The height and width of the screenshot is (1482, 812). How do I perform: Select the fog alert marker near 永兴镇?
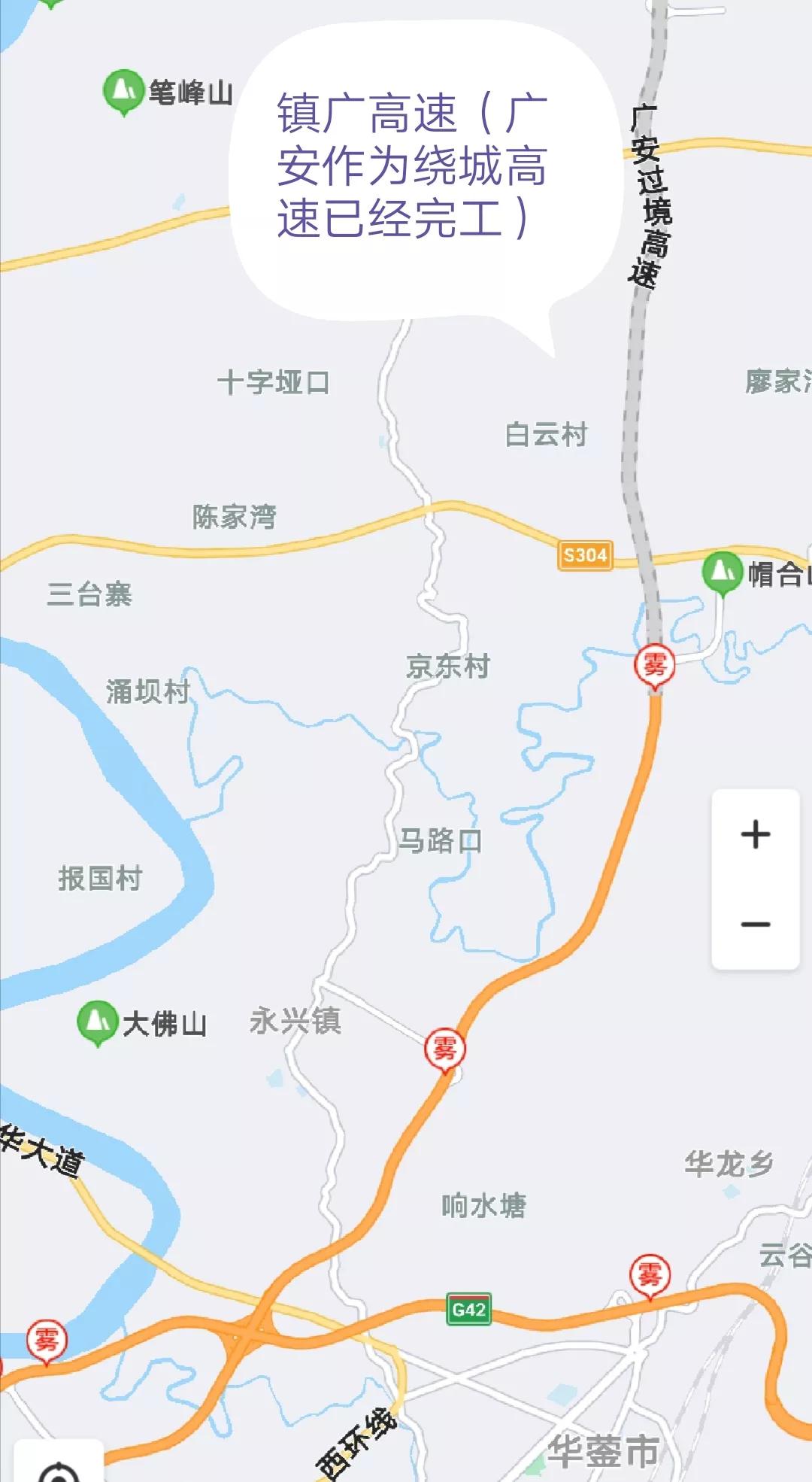[x=444, y=1049]
